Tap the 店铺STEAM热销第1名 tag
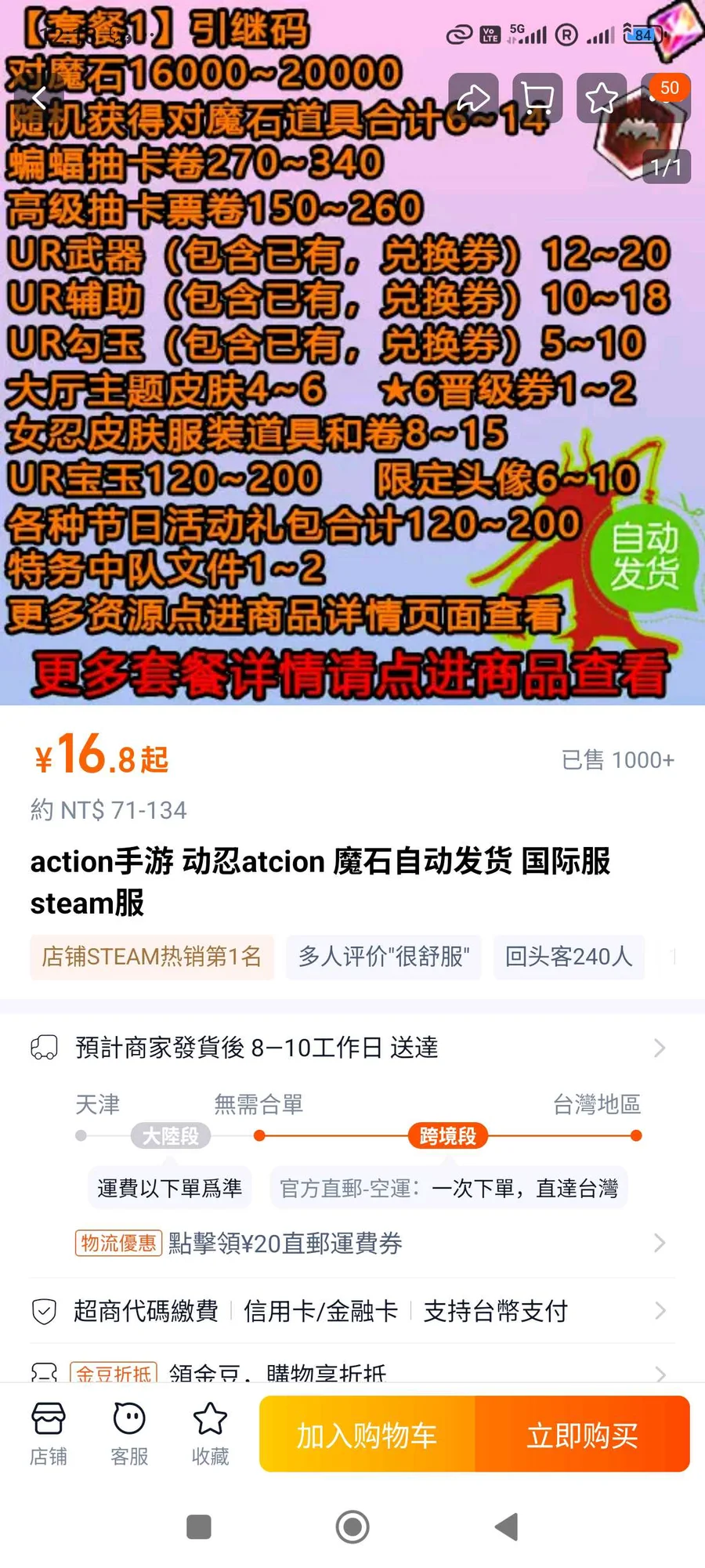This screenshot has height=1568, width=705. coord(152,957)
